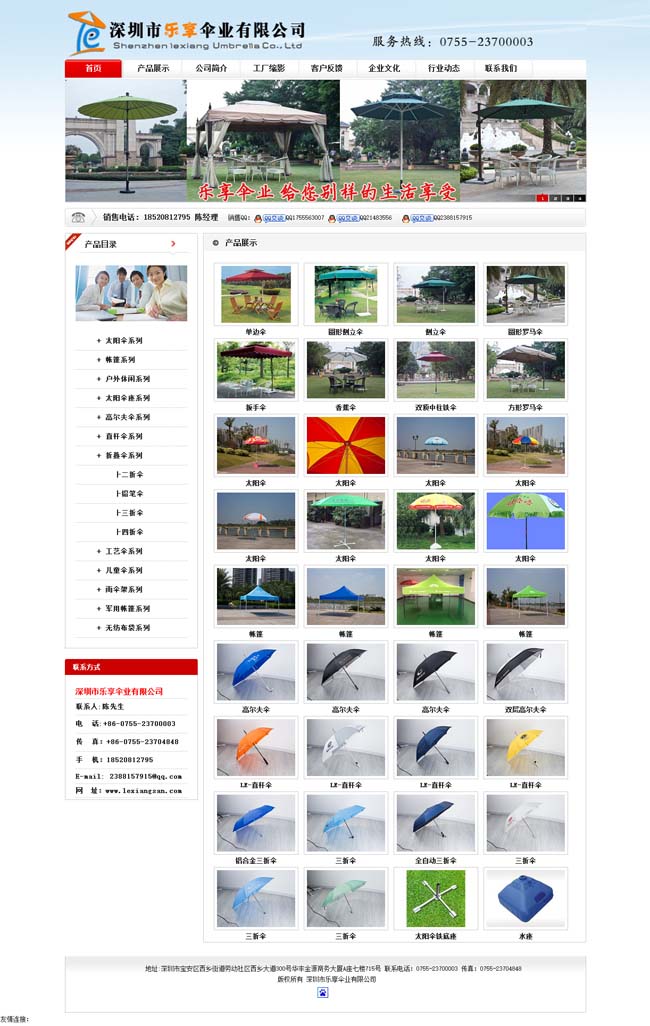The height and width of the screenshot is (1026, 650).
Task: Open the 无纺布袋系列 category
Action: click(127, 628)
